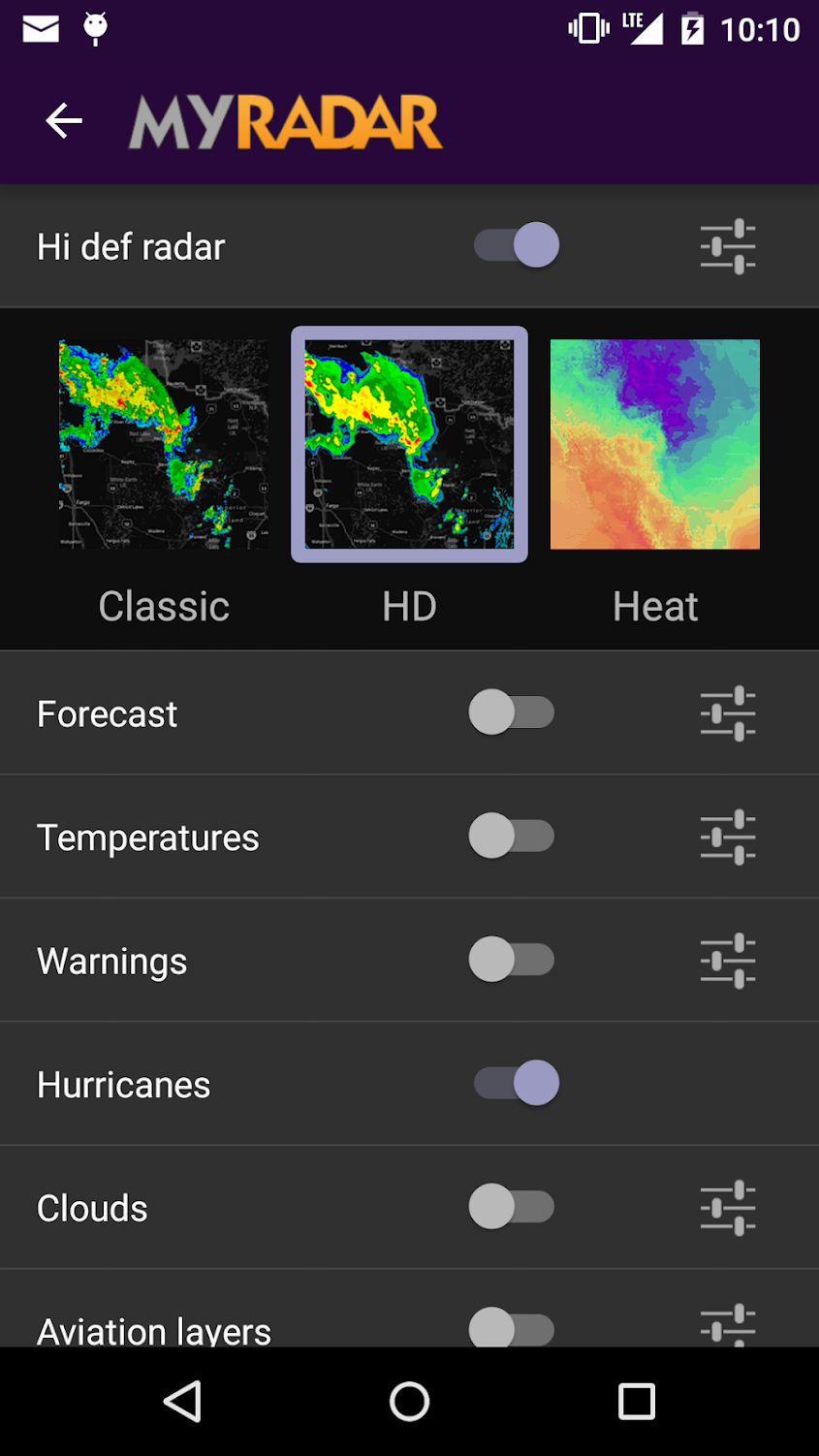This screenshot has height=1456, width=819.
Task: Open recent apps with the square button
Action: pos(637,1401)
